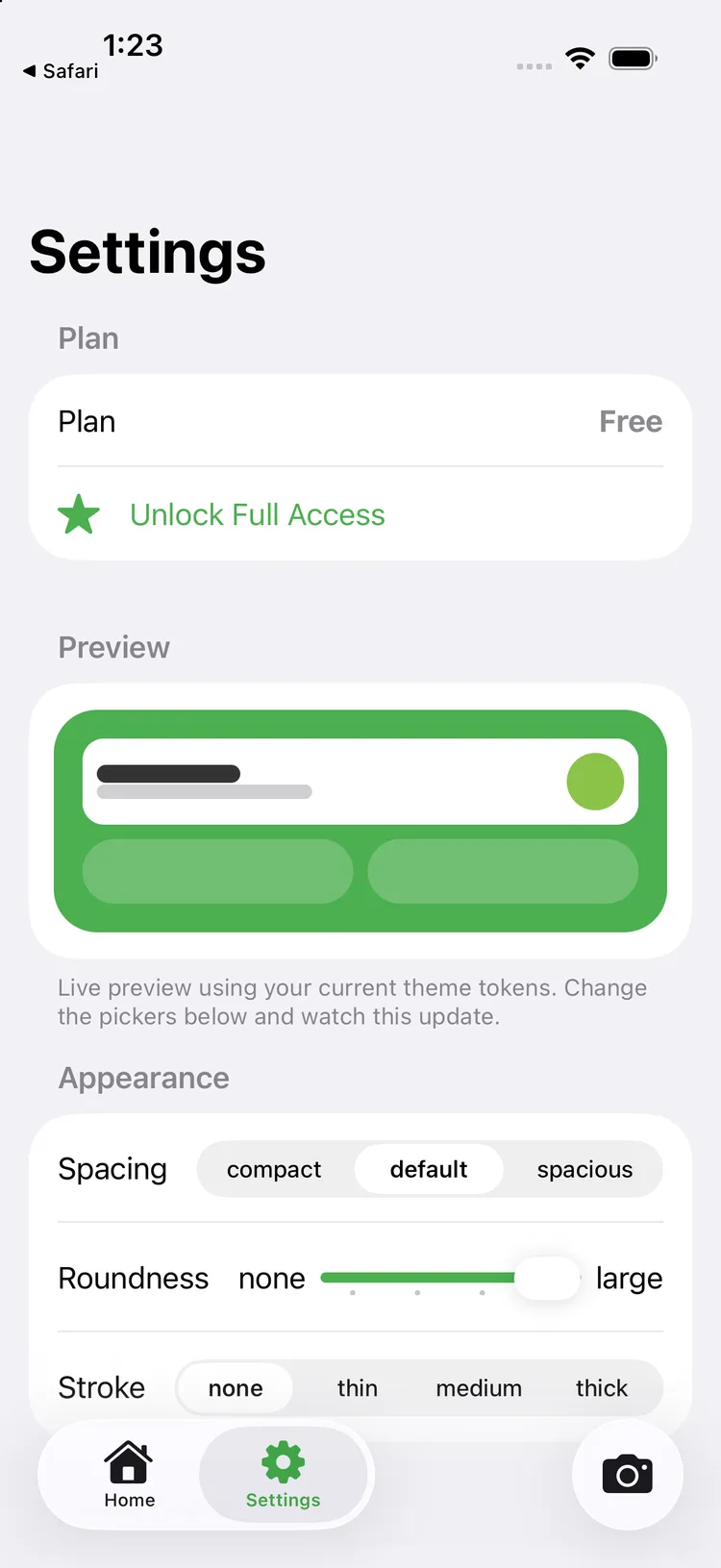Open the camera button
This screenshot has height=1568, width=721.
tap(628, 1475)
